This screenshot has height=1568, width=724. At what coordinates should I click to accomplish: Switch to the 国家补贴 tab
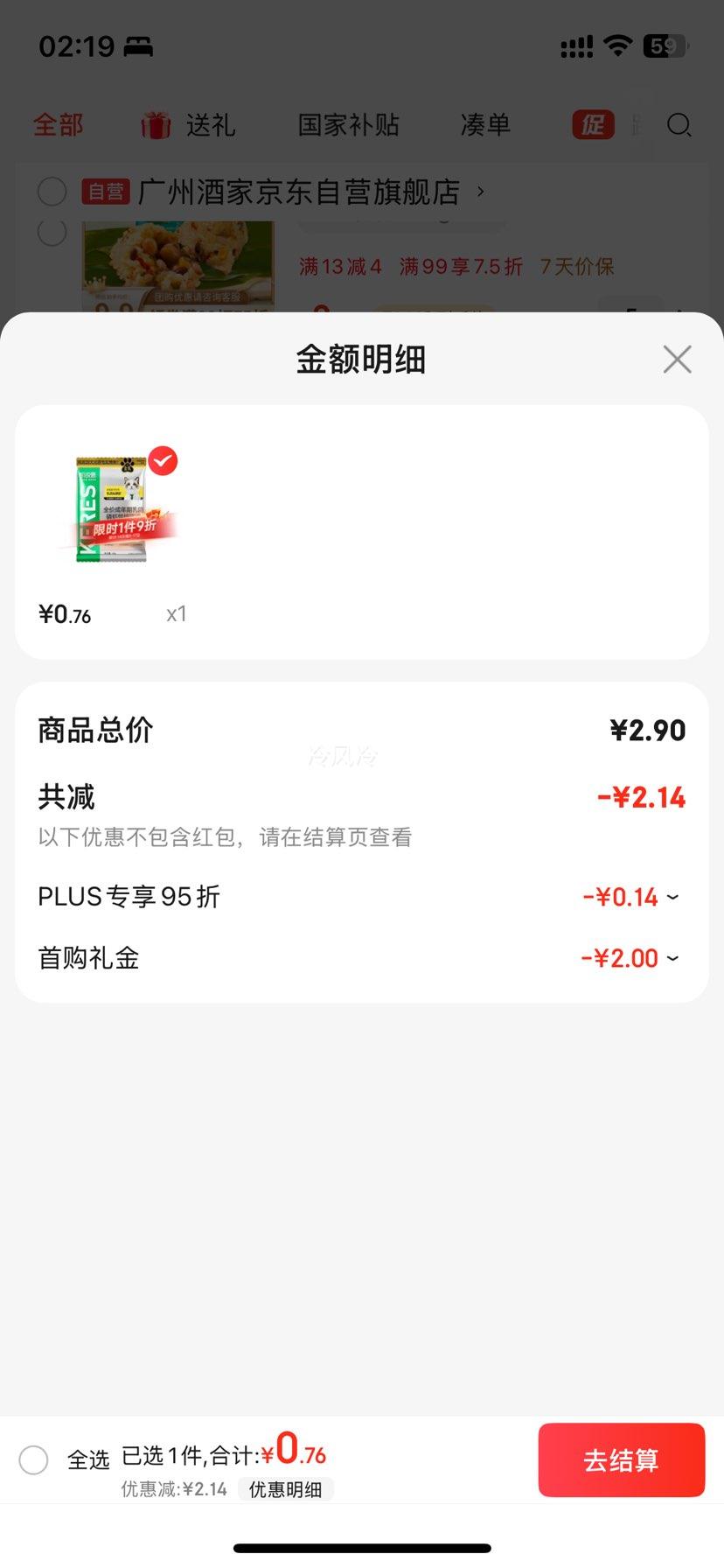click(348, 125)
